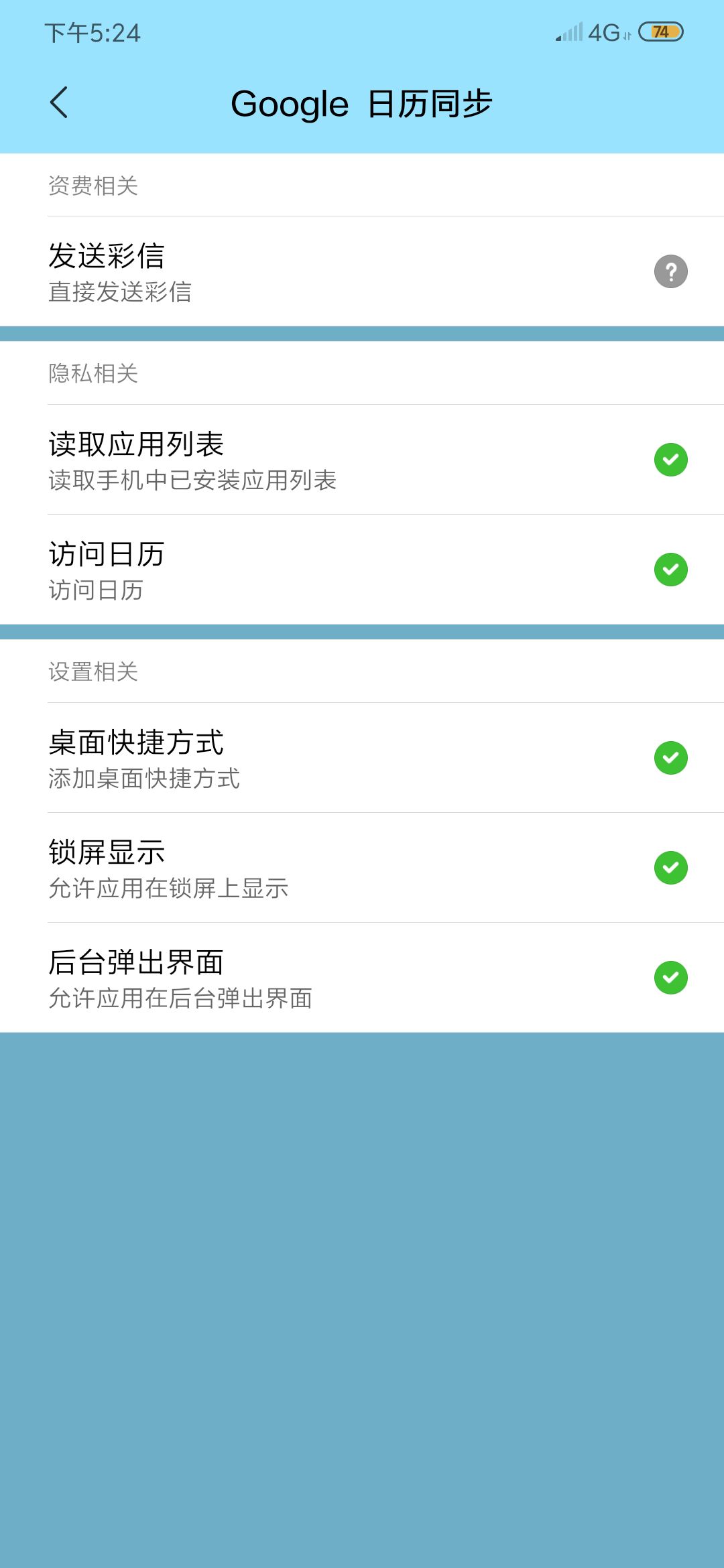Open the help icon next to 发送彩信
The width and height of the screenshot is (724, 1568).
670,271
